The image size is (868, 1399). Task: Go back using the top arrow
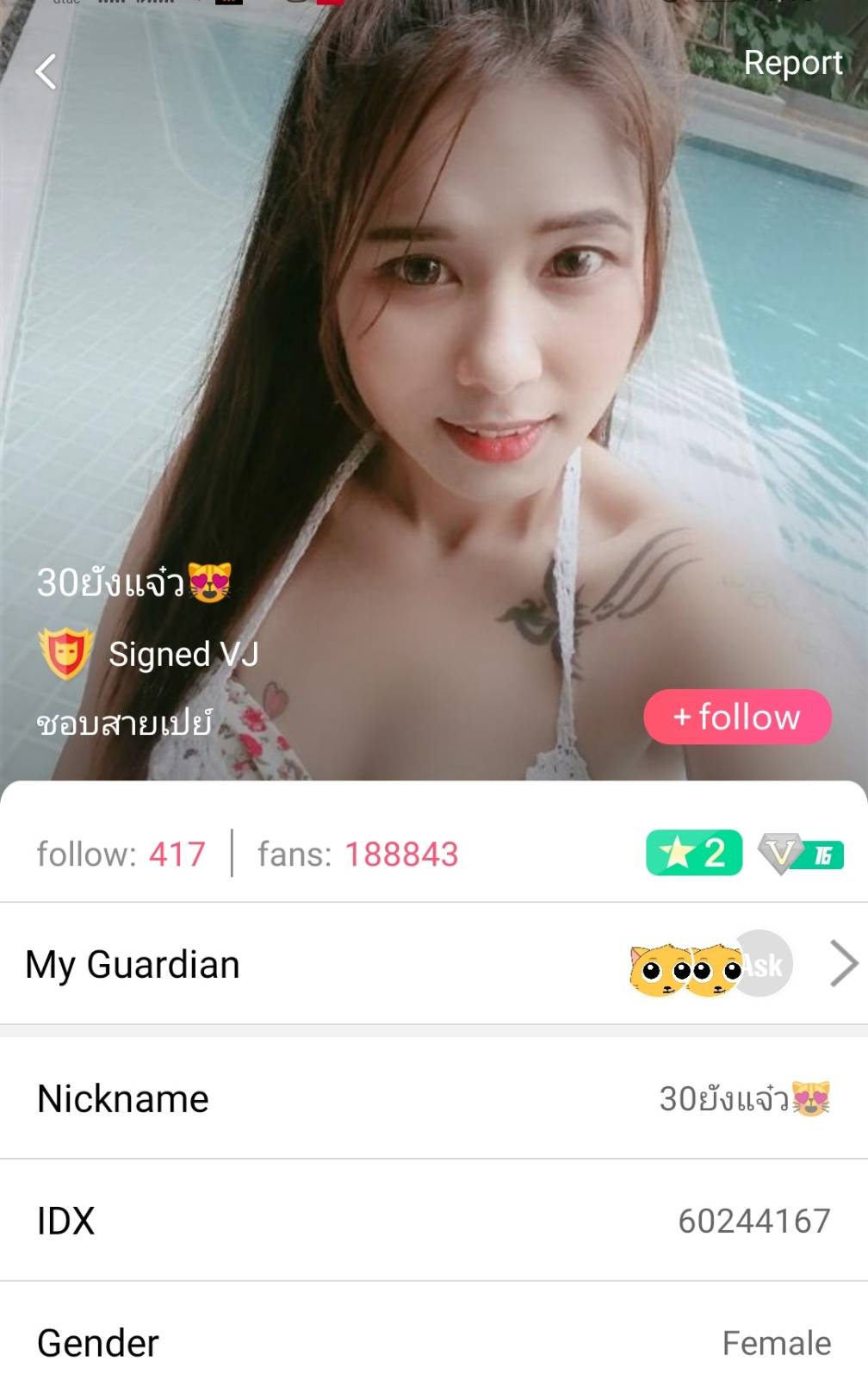[x=46, y=72]
